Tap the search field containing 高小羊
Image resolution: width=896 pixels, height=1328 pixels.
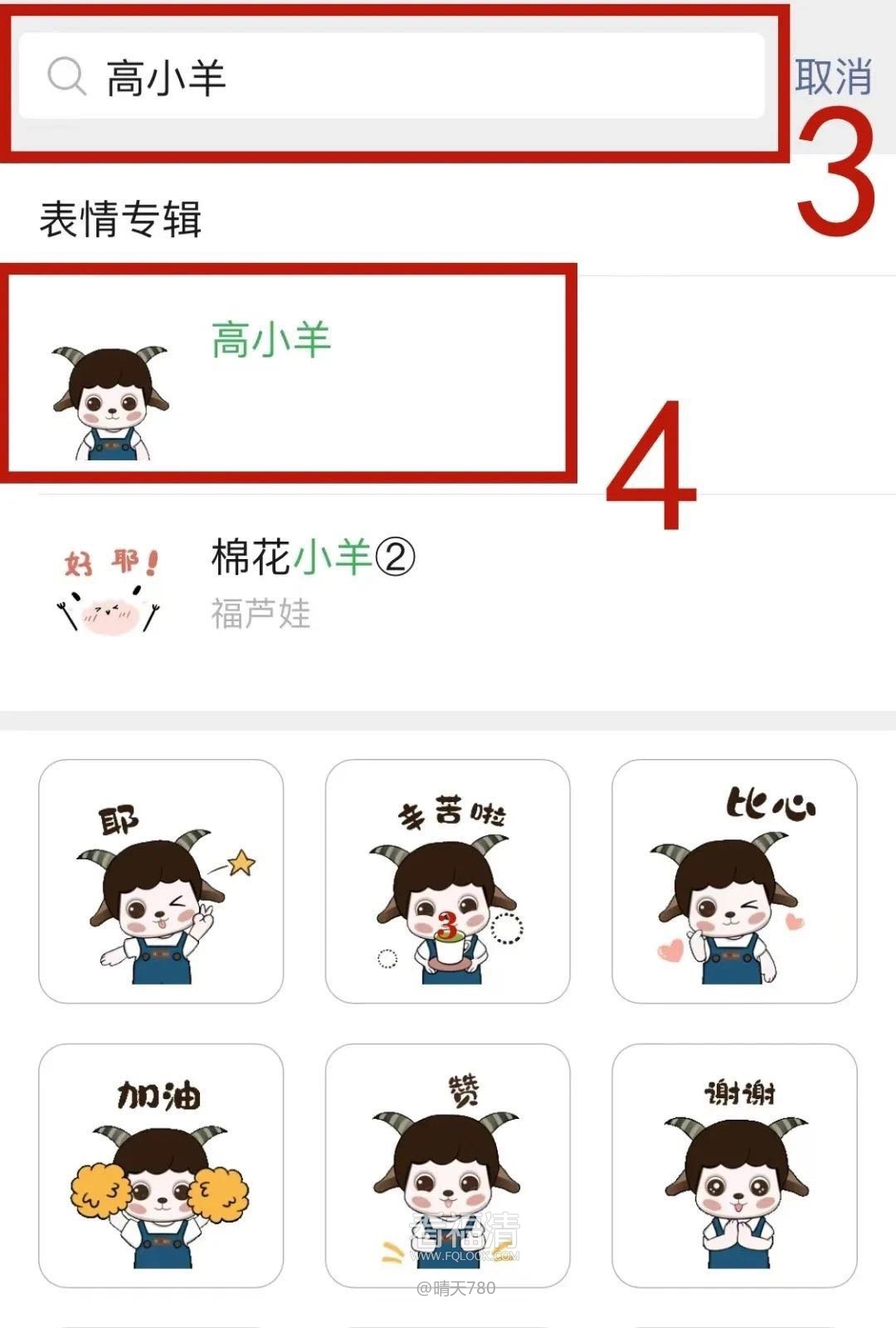(390, 76)
